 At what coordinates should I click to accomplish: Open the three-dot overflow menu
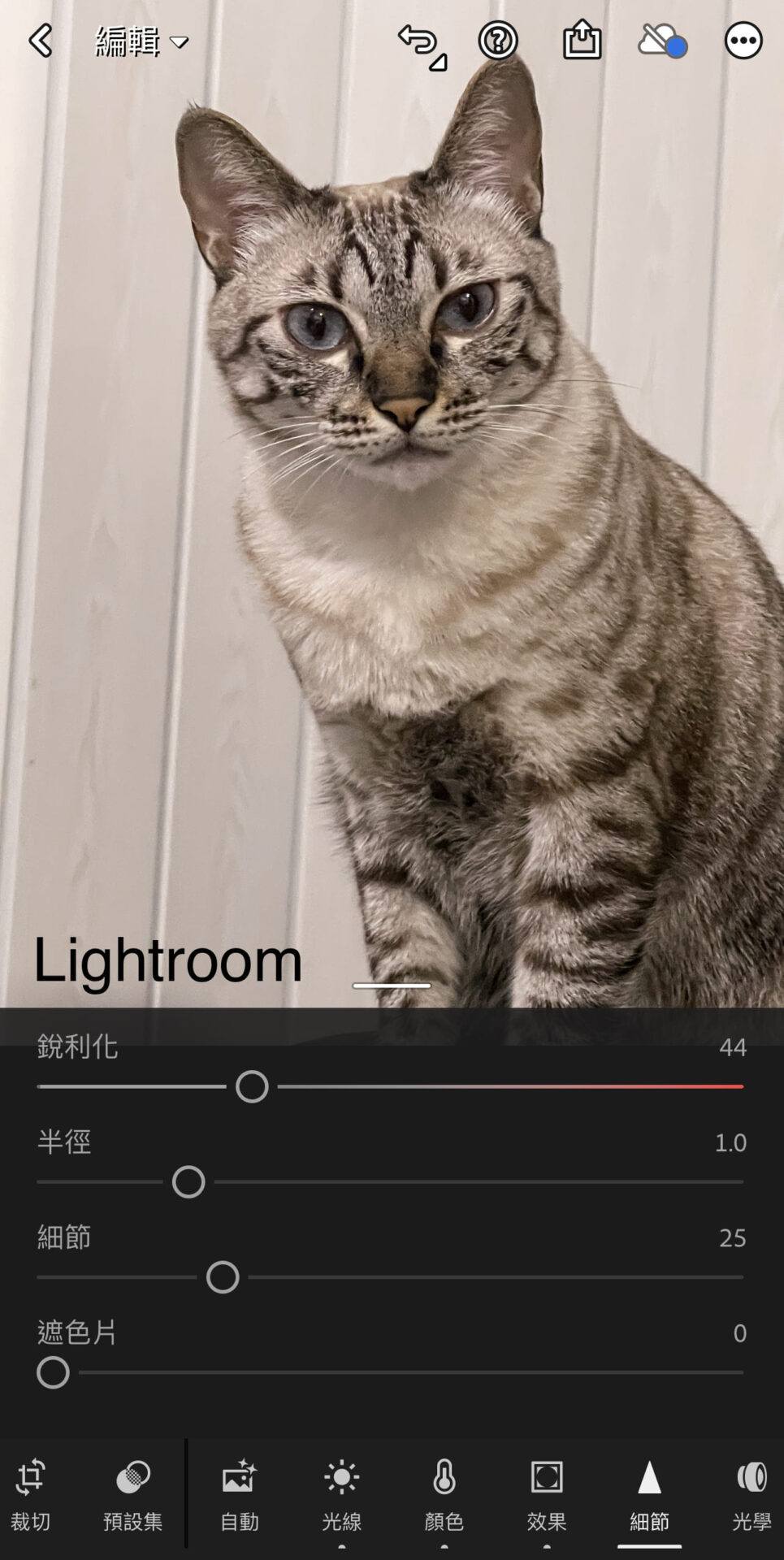tap(743, 41)
